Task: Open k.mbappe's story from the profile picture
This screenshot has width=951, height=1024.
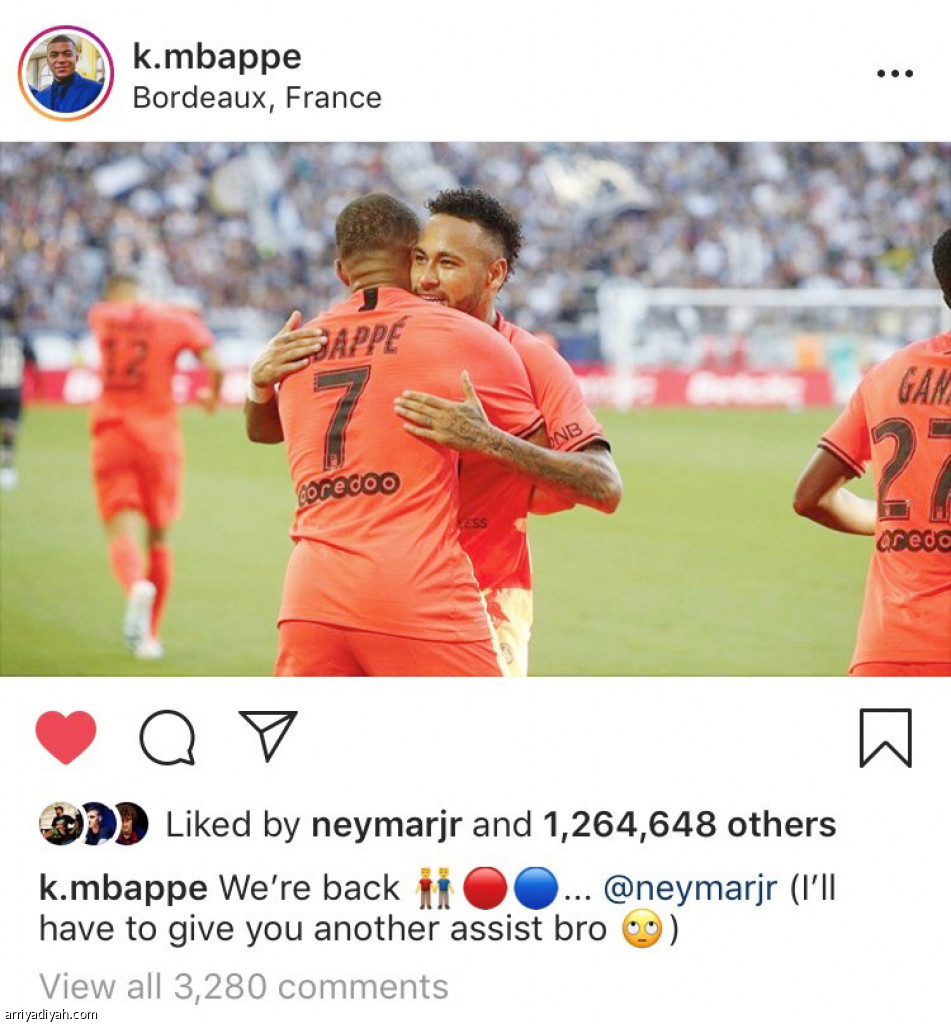Action: click(x=66, y=73)
